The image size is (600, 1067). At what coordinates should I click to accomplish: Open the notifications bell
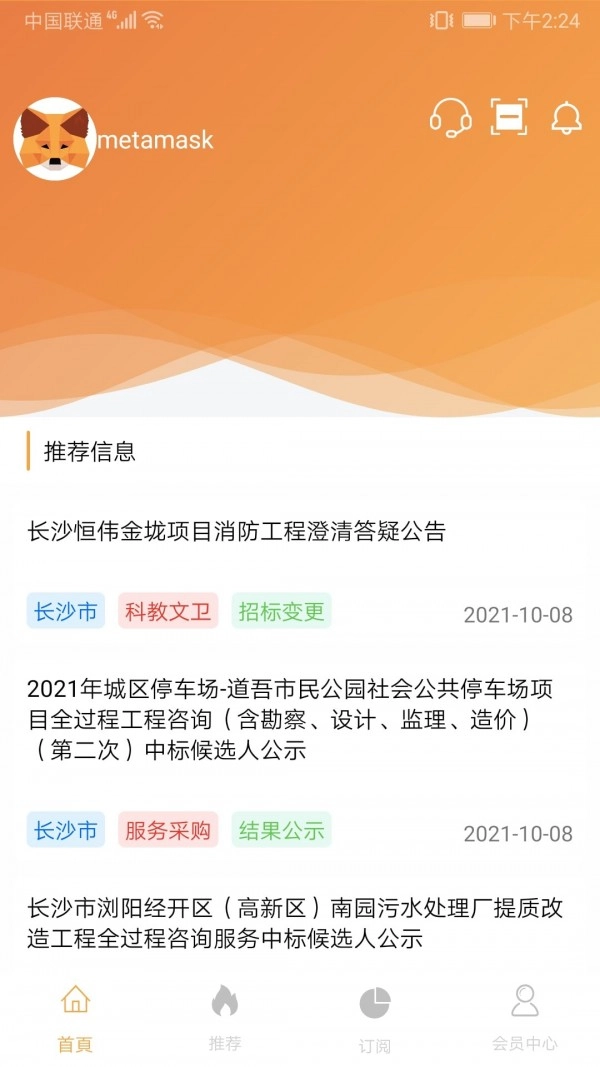(566, 118)
